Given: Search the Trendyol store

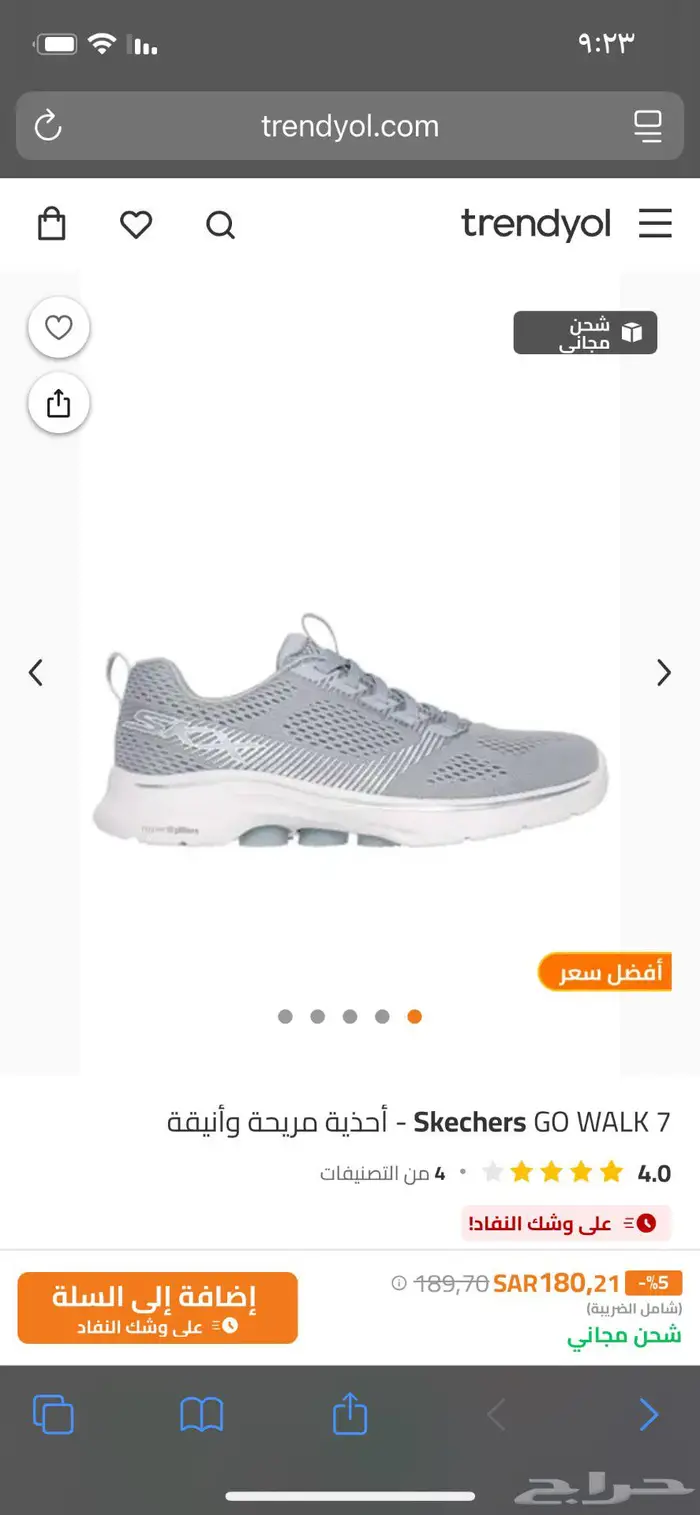Looking at the screenshot, I should click(220, 225).
